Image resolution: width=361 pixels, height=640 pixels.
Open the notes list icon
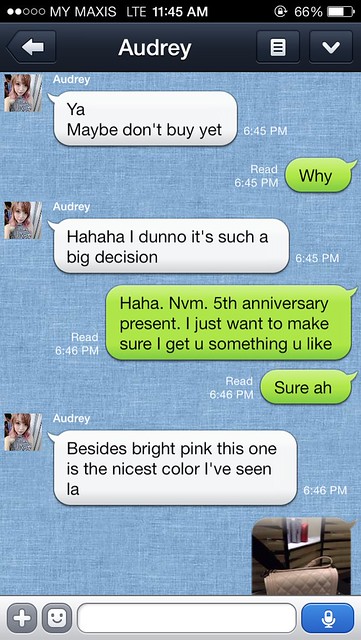click(278, 47)
